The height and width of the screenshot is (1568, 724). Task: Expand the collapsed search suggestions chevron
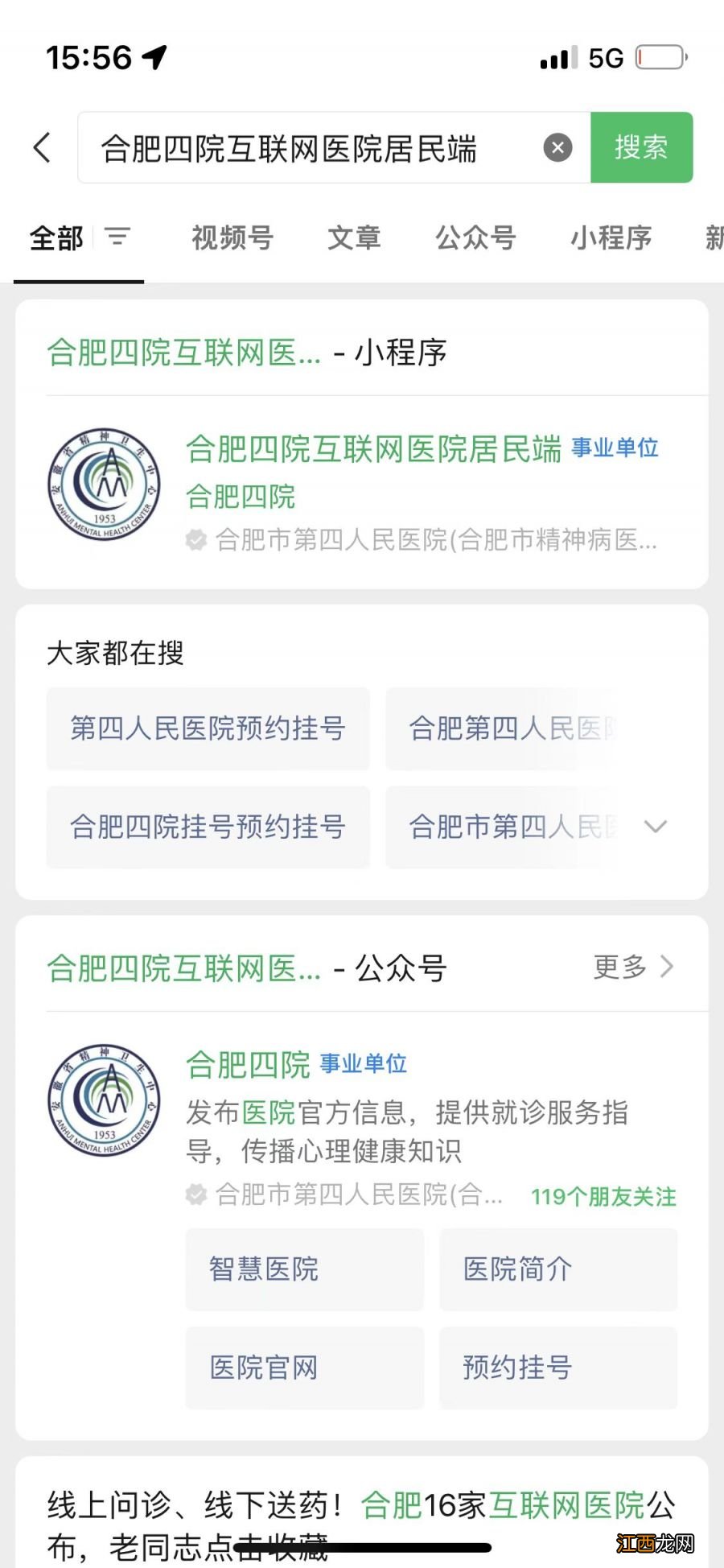pos(656,827)
